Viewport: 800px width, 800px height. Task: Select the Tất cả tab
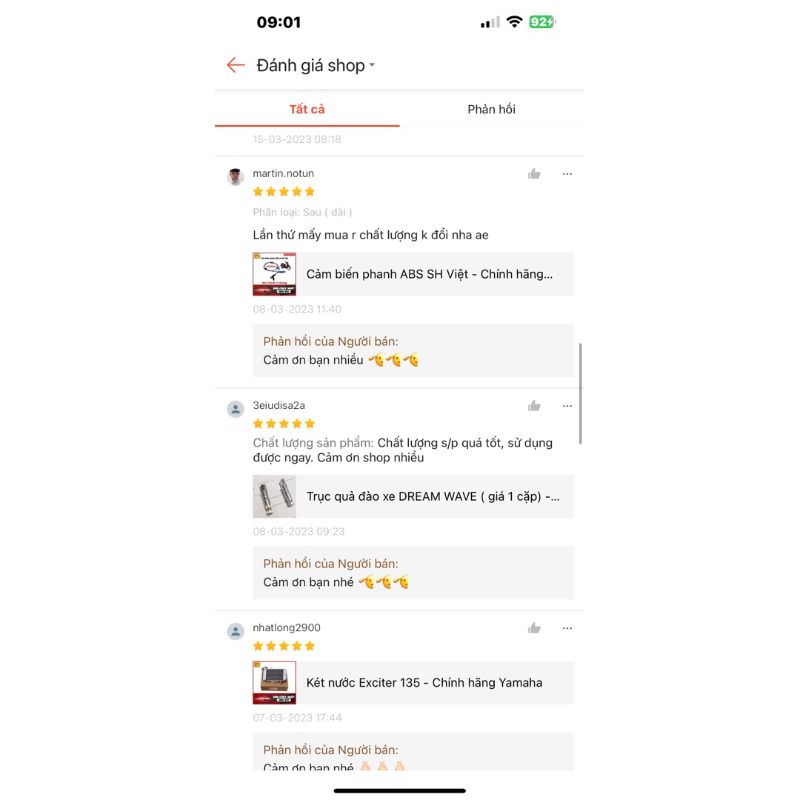[307, 109]
